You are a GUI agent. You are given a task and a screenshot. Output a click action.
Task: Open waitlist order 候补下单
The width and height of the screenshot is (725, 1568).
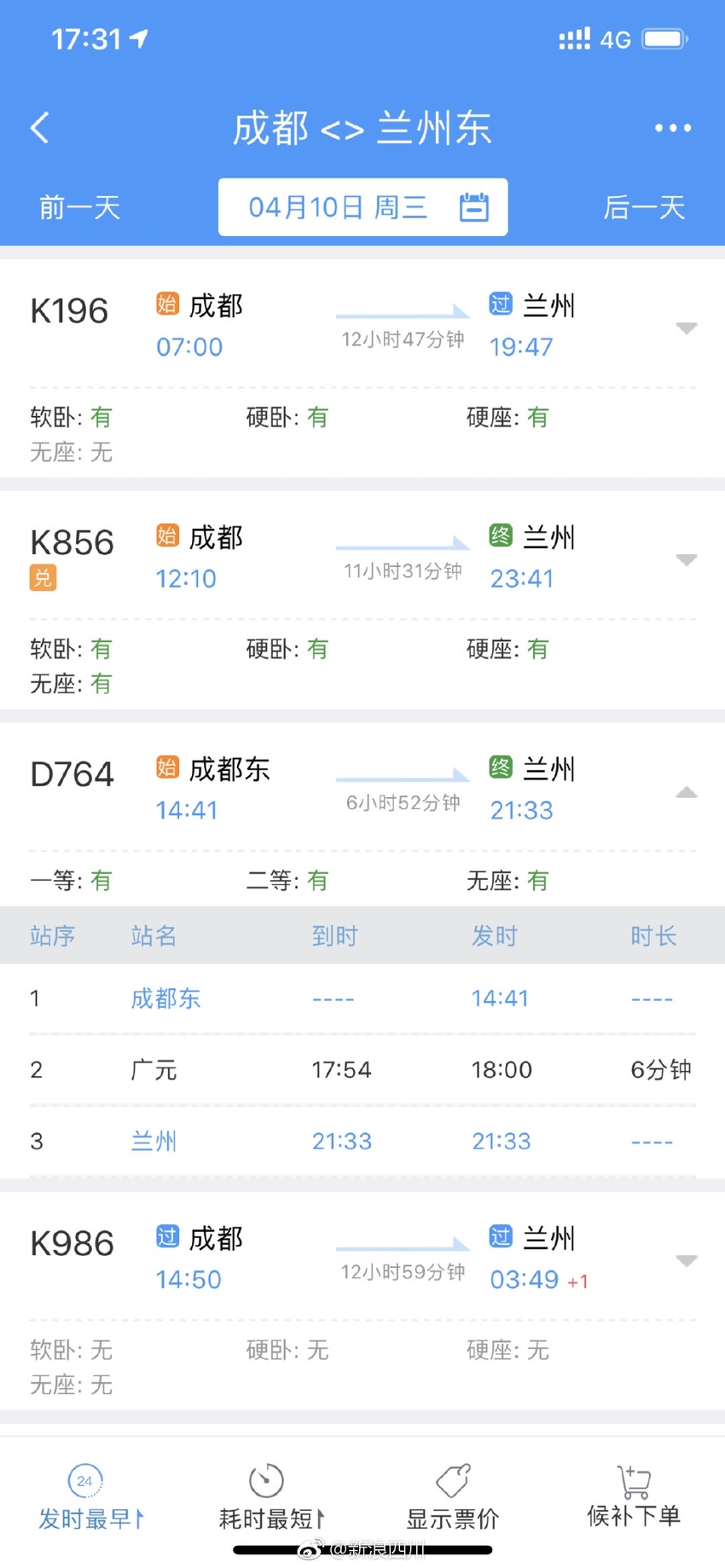click(x=634, y=1497)
